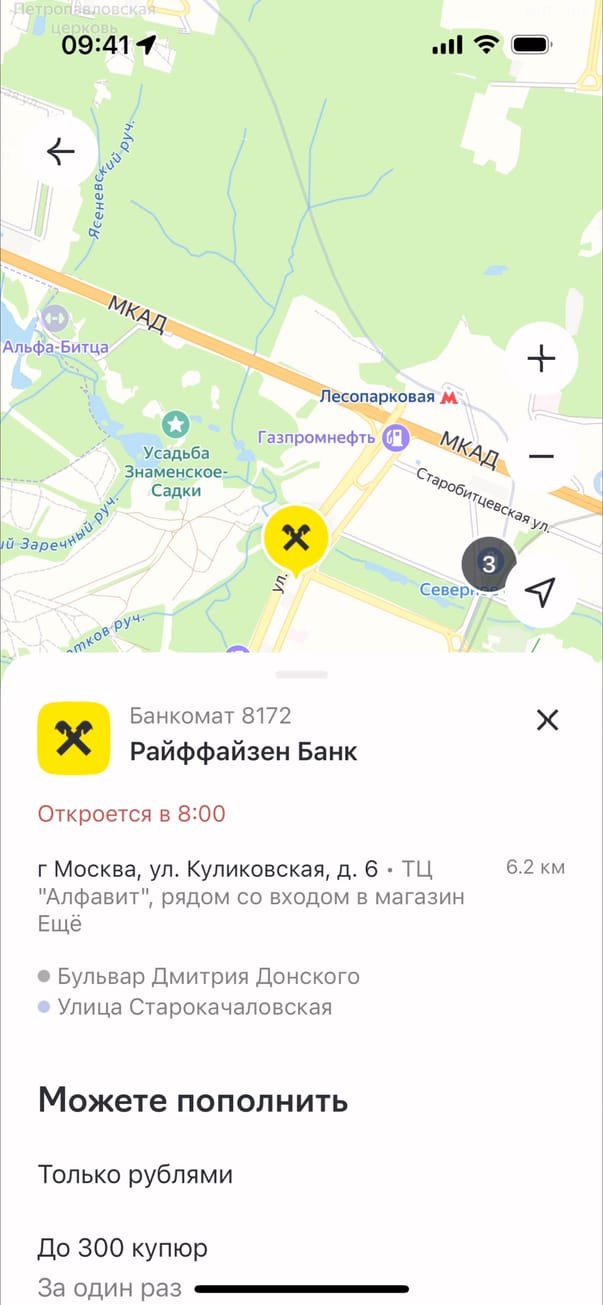Tap the yellow Raiffeisen ATM map pin
603x1305 pixels.
295,541
